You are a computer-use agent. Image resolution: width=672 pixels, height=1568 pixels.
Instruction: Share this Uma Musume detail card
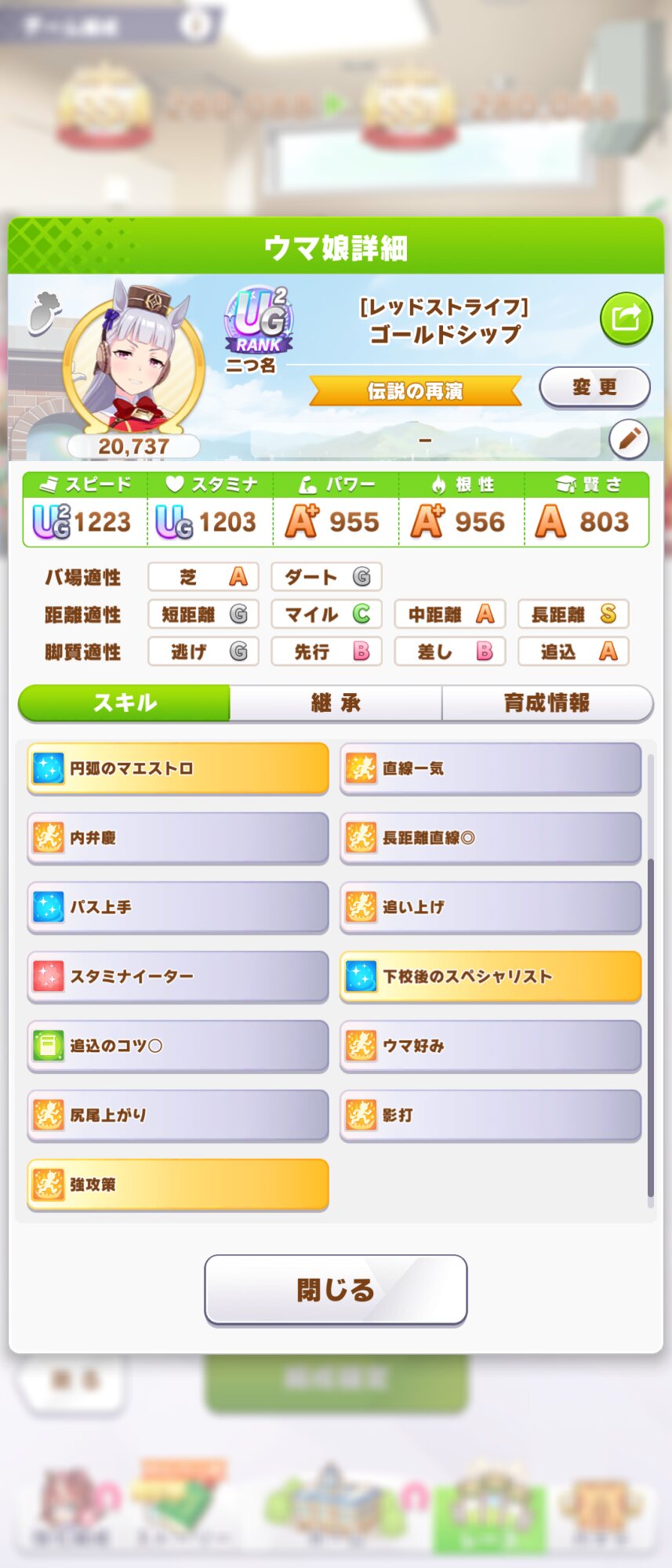(626, 318)
